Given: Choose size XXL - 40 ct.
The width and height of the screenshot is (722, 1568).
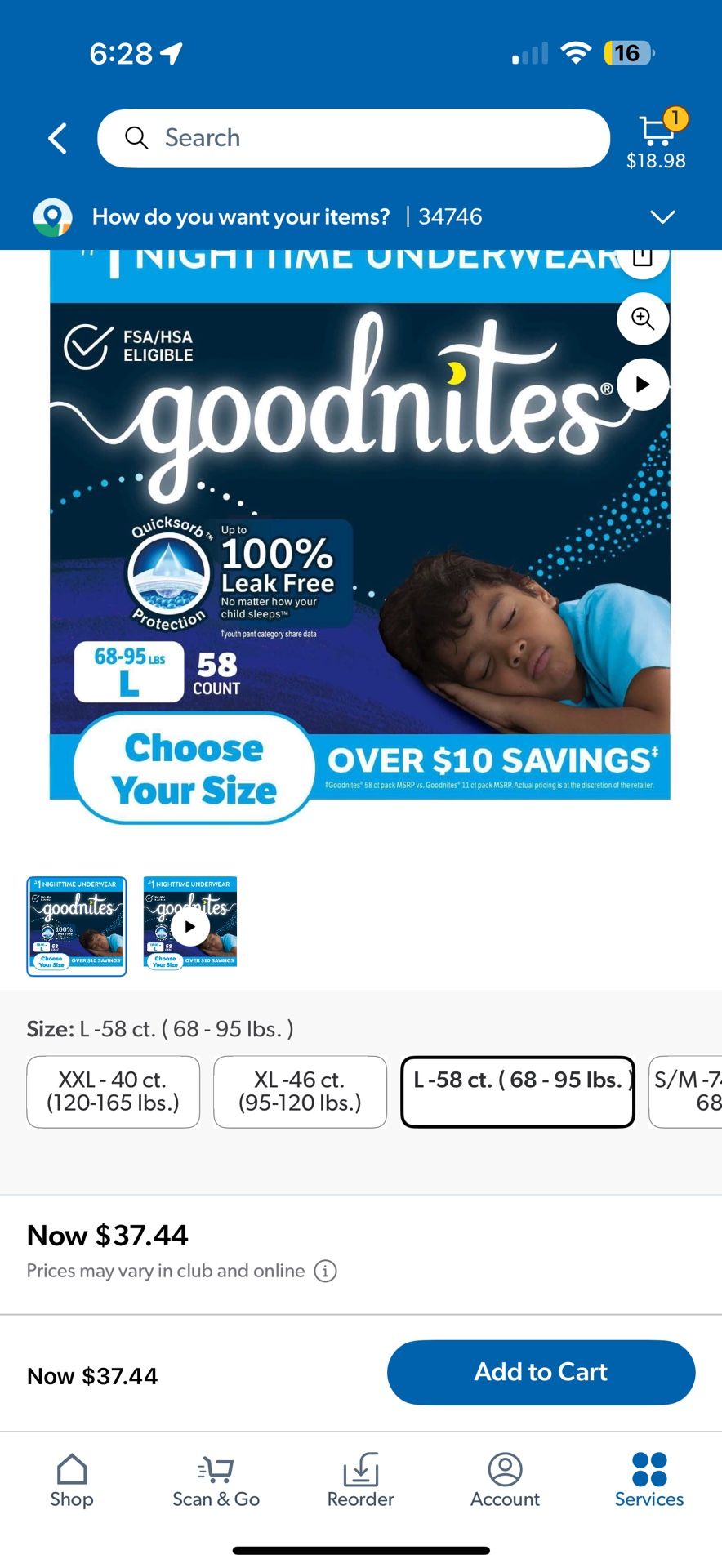Looking at the screenshot, I should coord(114,1092).
